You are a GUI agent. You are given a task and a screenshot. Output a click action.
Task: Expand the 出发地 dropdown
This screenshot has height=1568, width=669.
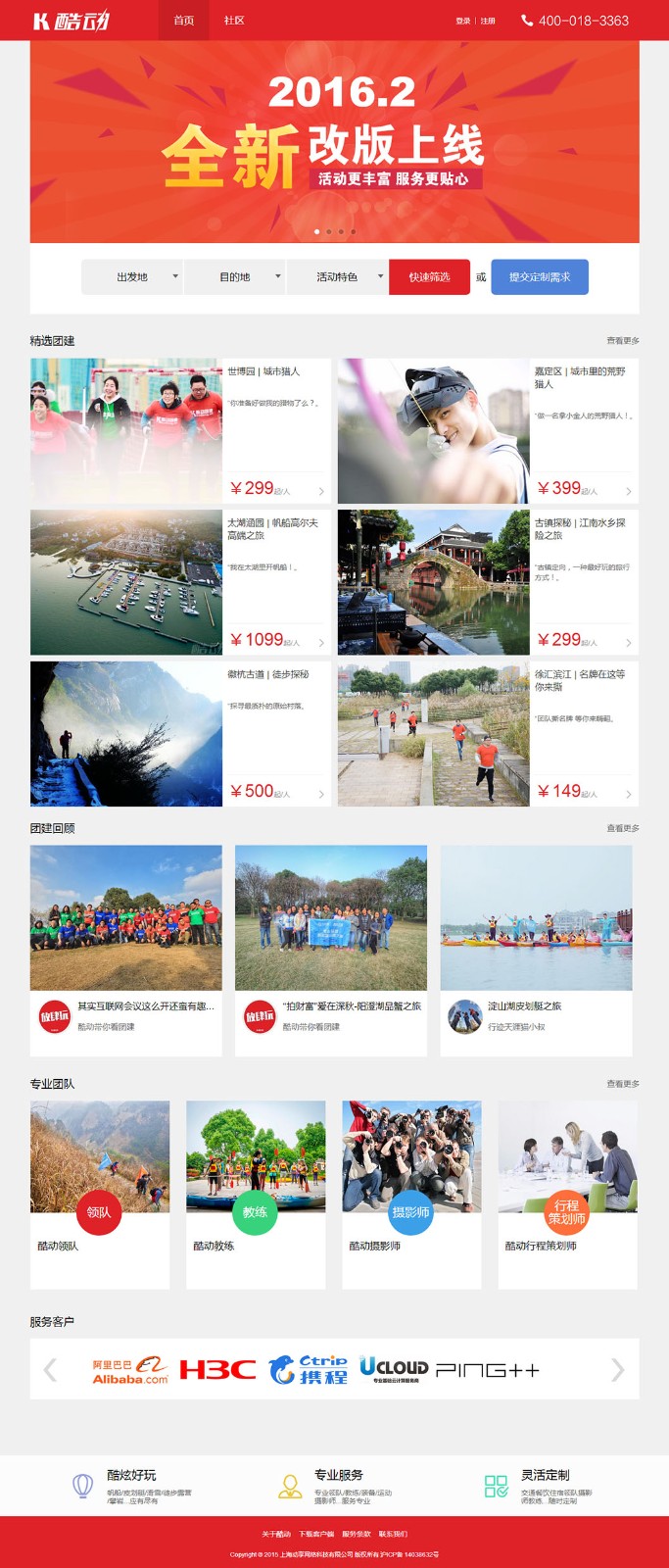click(132, 277)
